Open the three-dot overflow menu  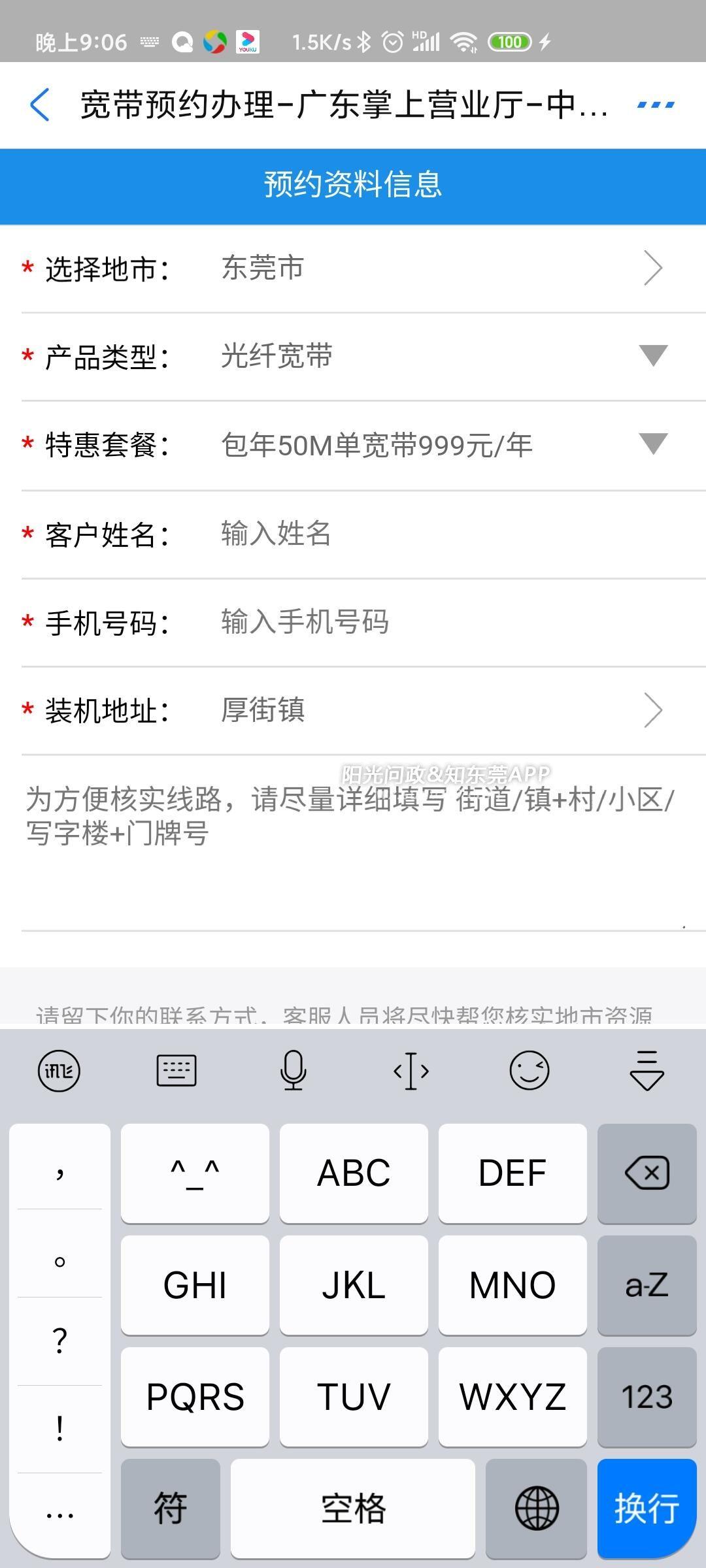coord(656,105)
